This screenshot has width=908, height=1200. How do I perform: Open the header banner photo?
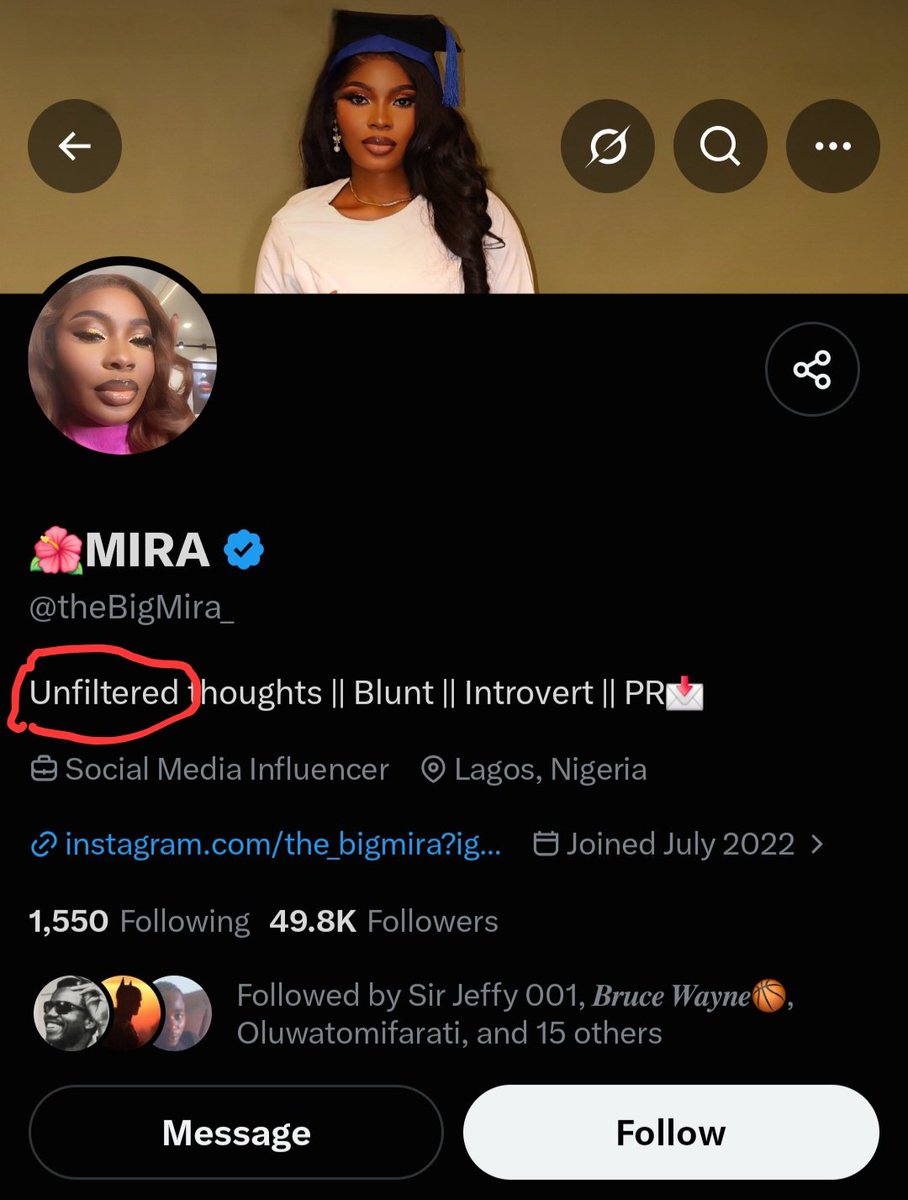[454, 146]
